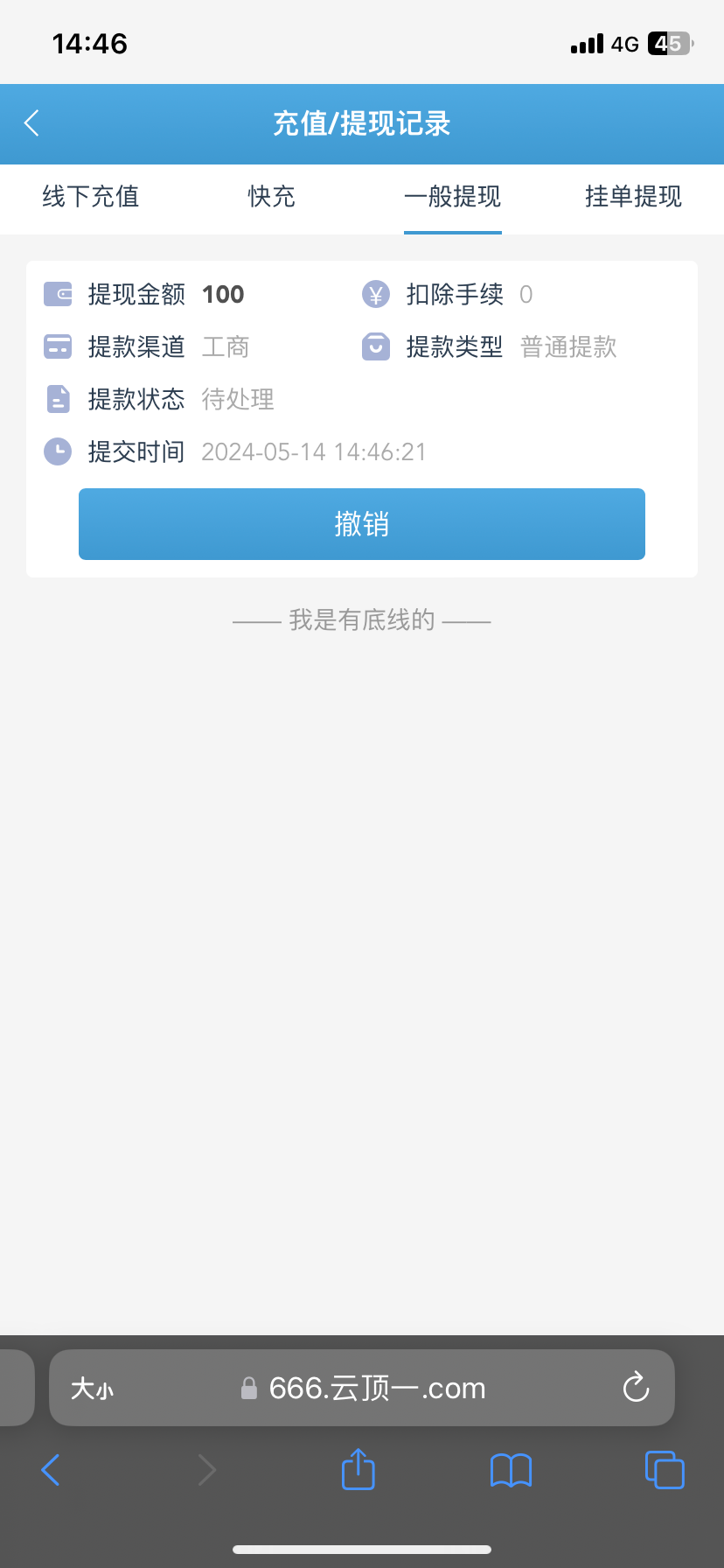This screenshot has width=724, height=1568.
Task: Open the Safari share sheet
Action: pyautogui.click(x=358, y=1469)
